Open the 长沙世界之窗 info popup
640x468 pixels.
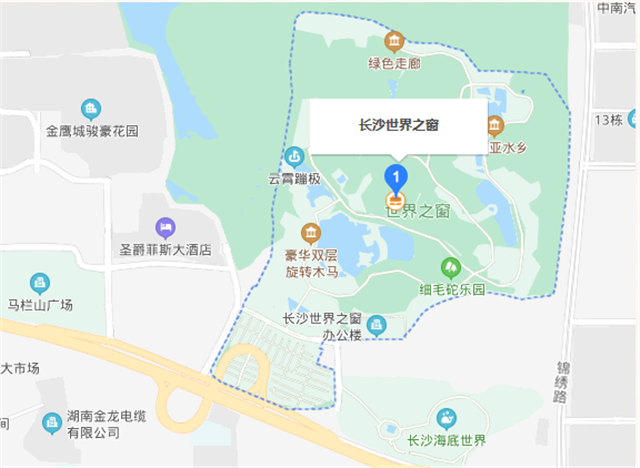tap(399, 125)
